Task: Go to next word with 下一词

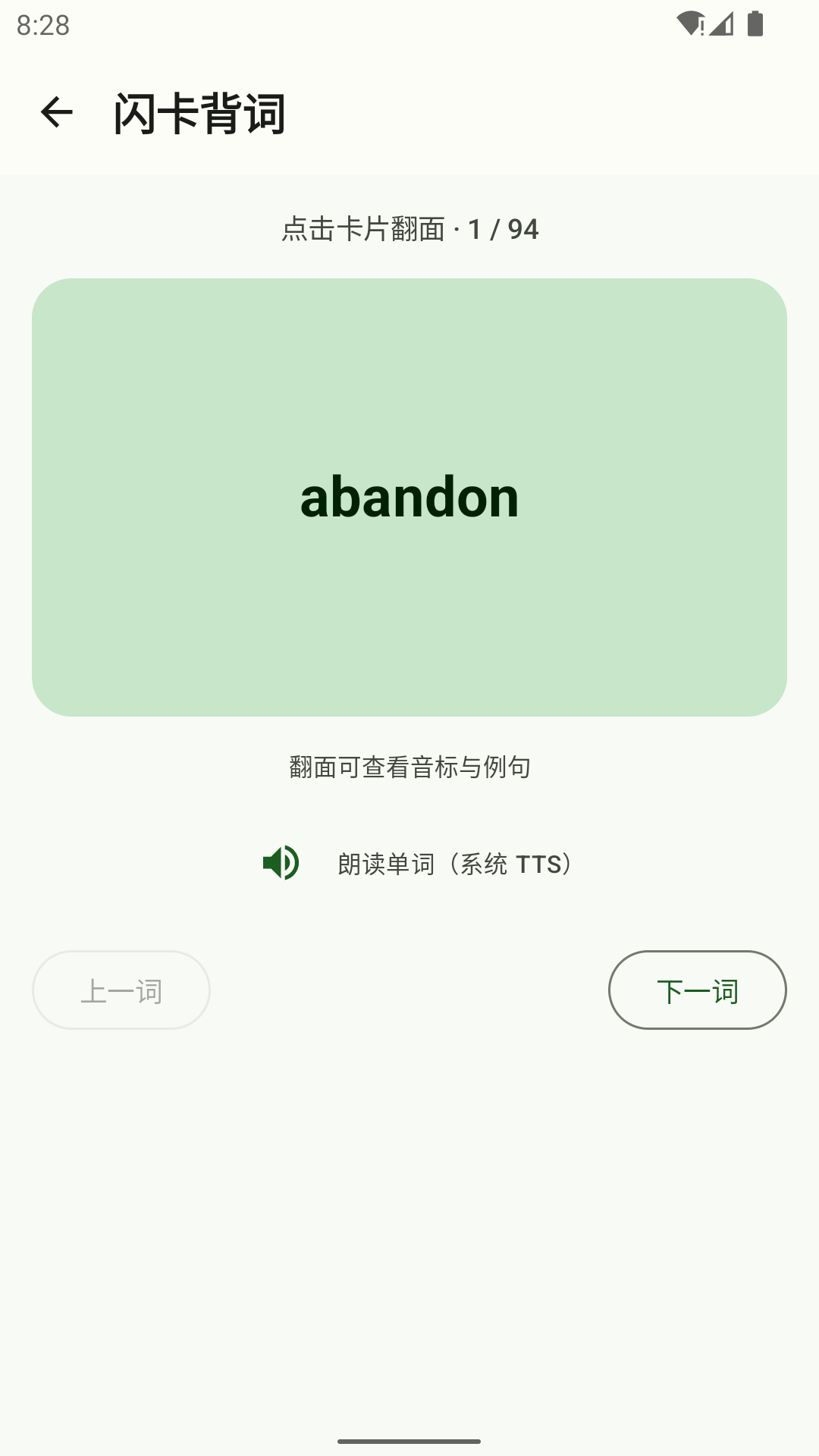Action: click(x=698, y=990)
